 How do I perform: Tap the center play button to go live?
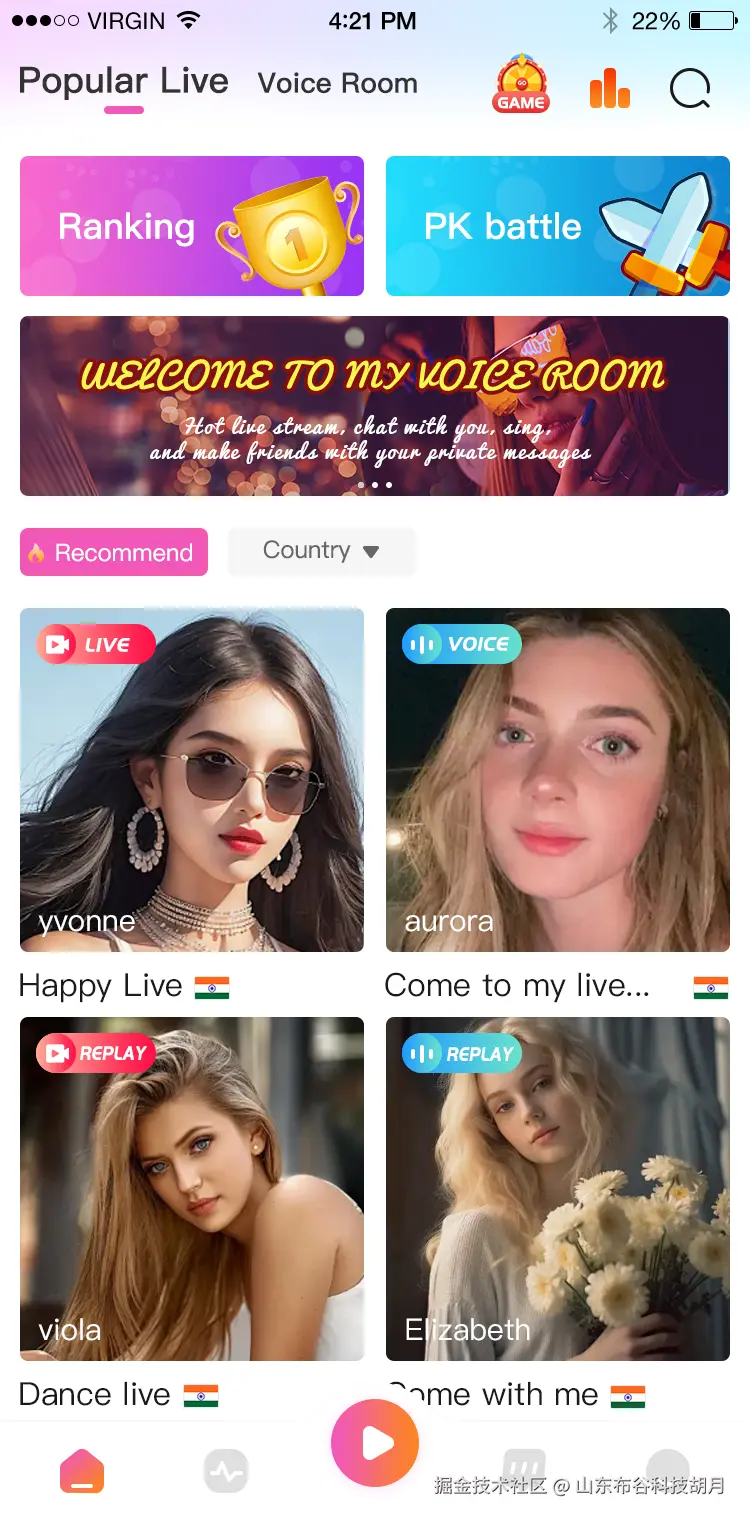tap(375, 1443)
